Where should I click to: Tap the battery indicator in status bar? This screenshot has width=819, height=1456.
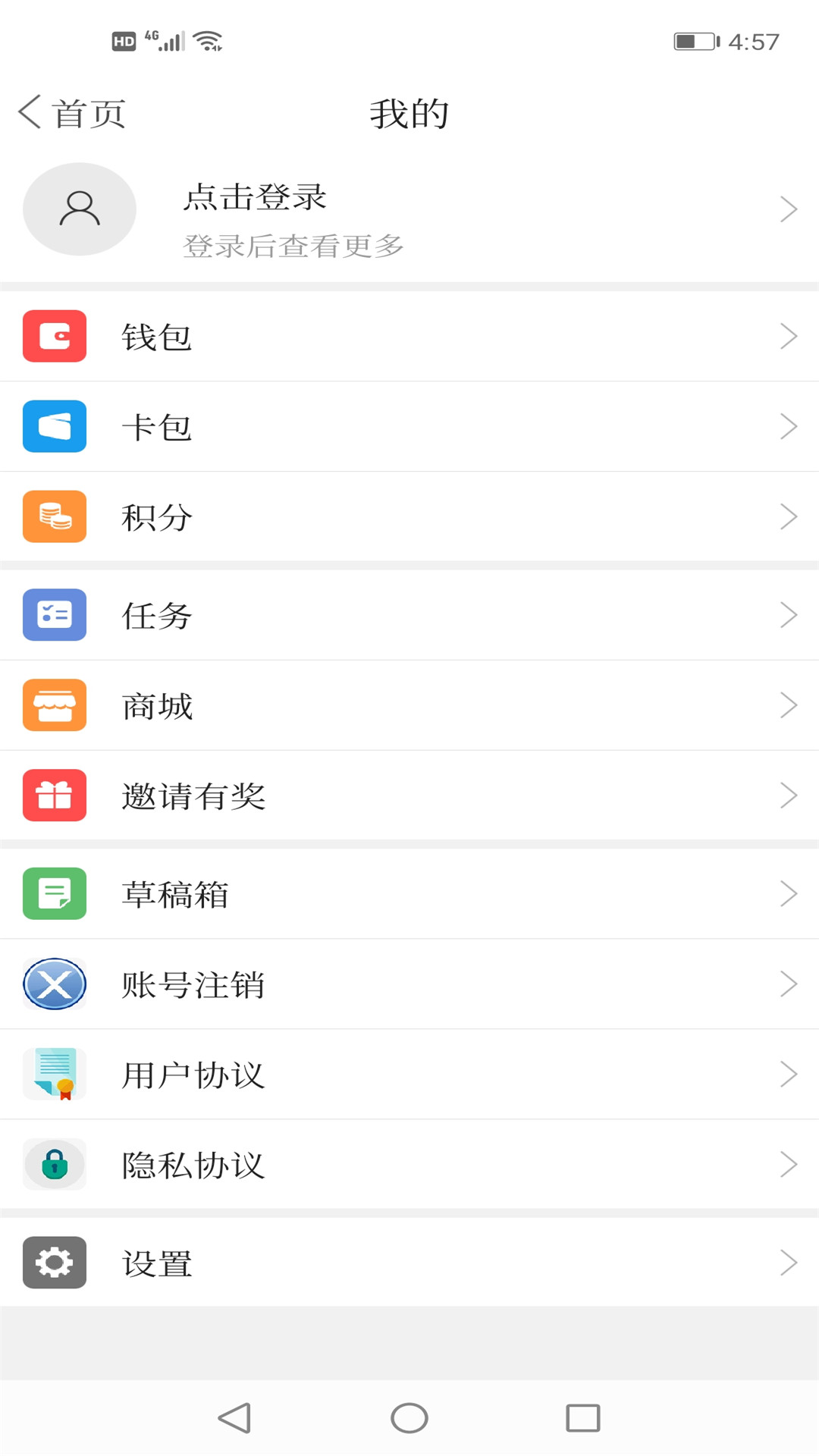tap(692, 42)
